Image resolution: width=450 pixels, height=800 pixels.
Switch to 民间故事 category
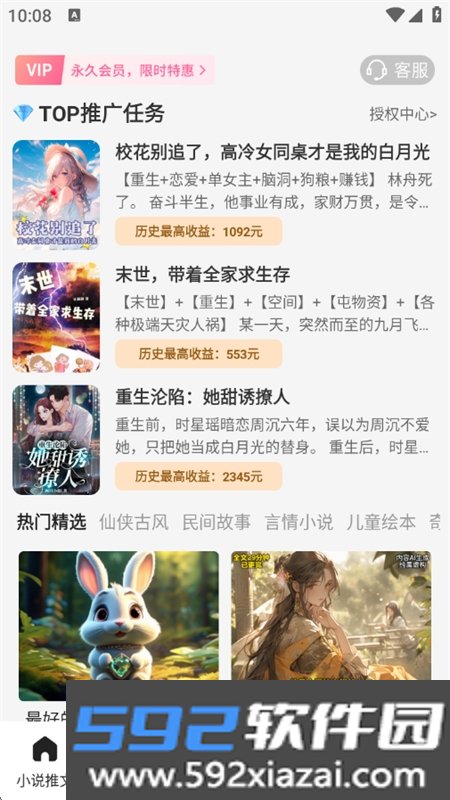click(216, 522)
